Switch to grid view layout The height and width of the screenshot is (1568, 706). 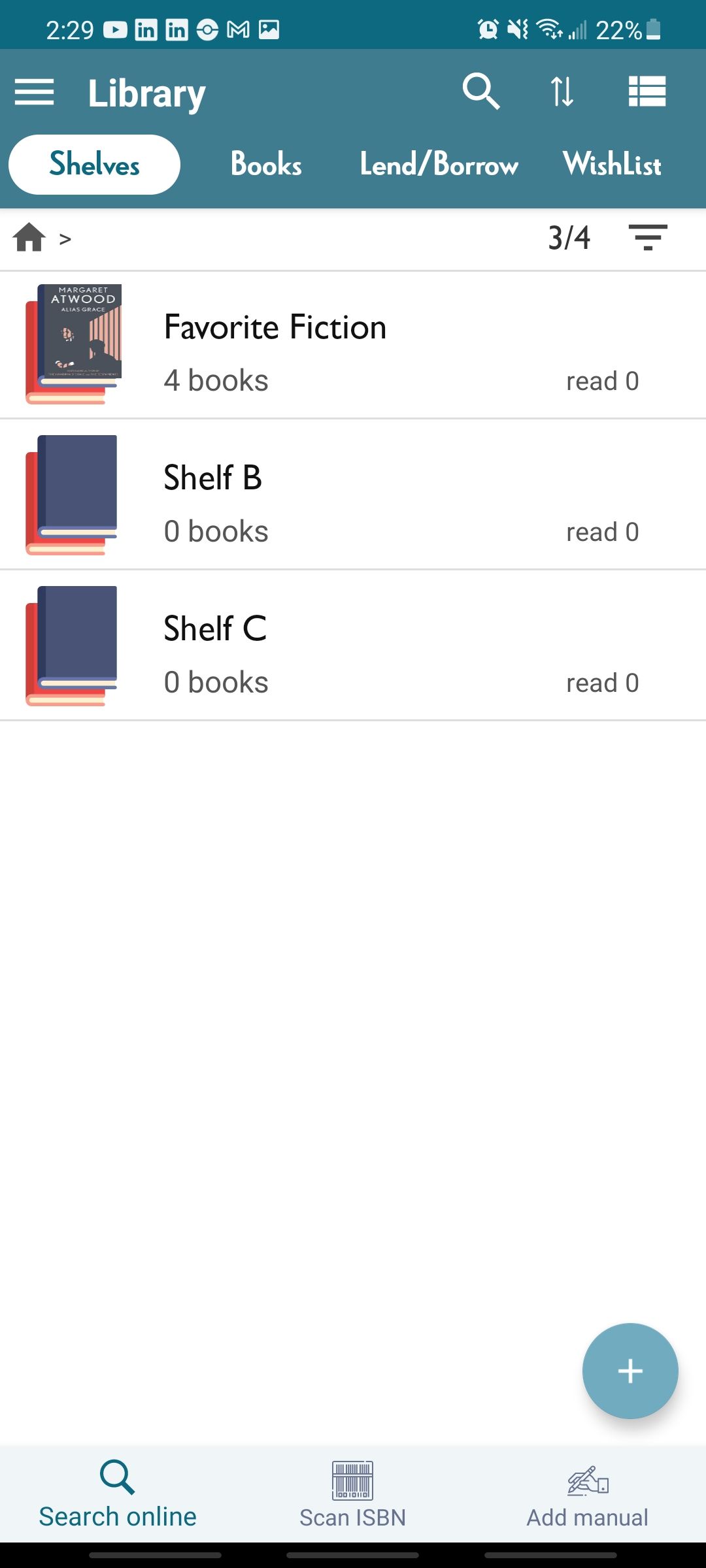[648, 91]
